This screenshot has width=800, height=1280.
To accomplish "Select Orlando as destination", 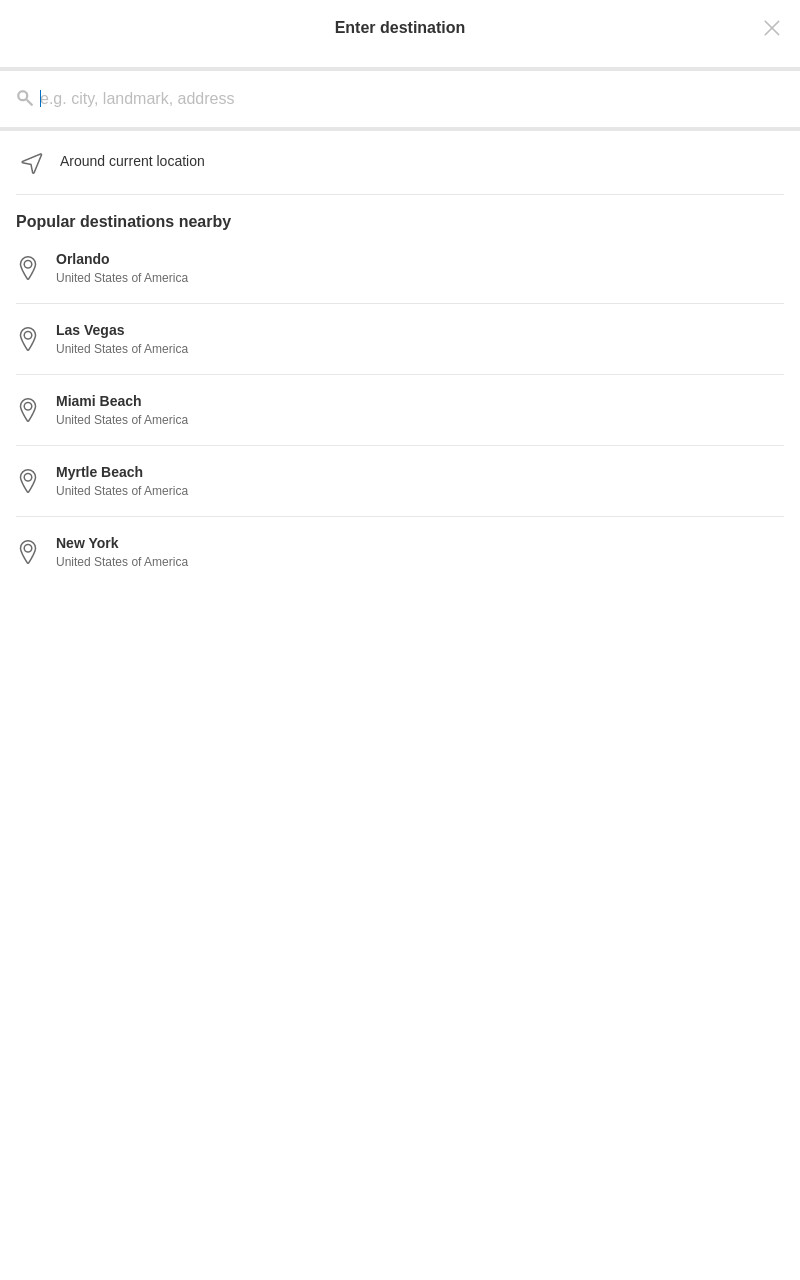I will (x=400, y=268).
